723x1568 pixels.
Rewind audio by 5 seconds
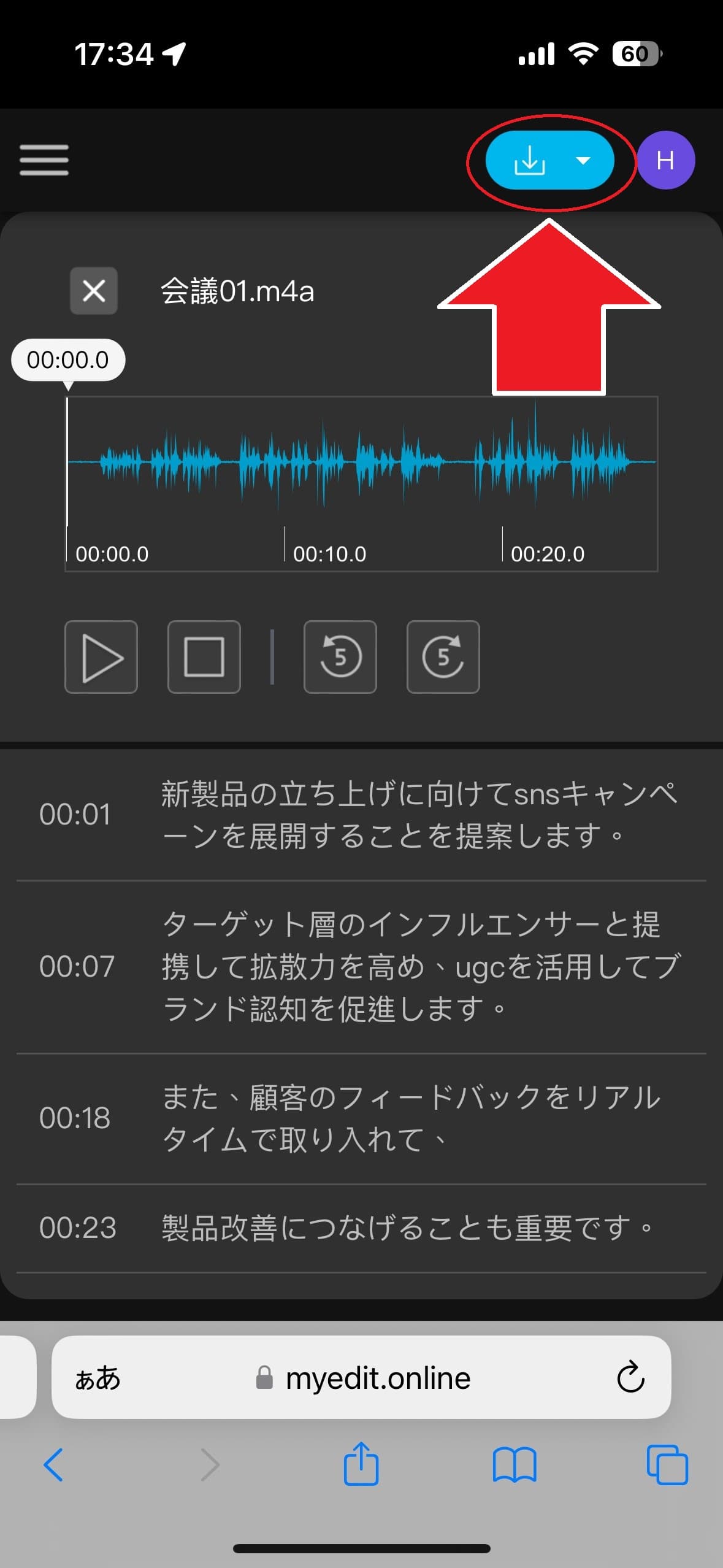(x=340, y=657)
